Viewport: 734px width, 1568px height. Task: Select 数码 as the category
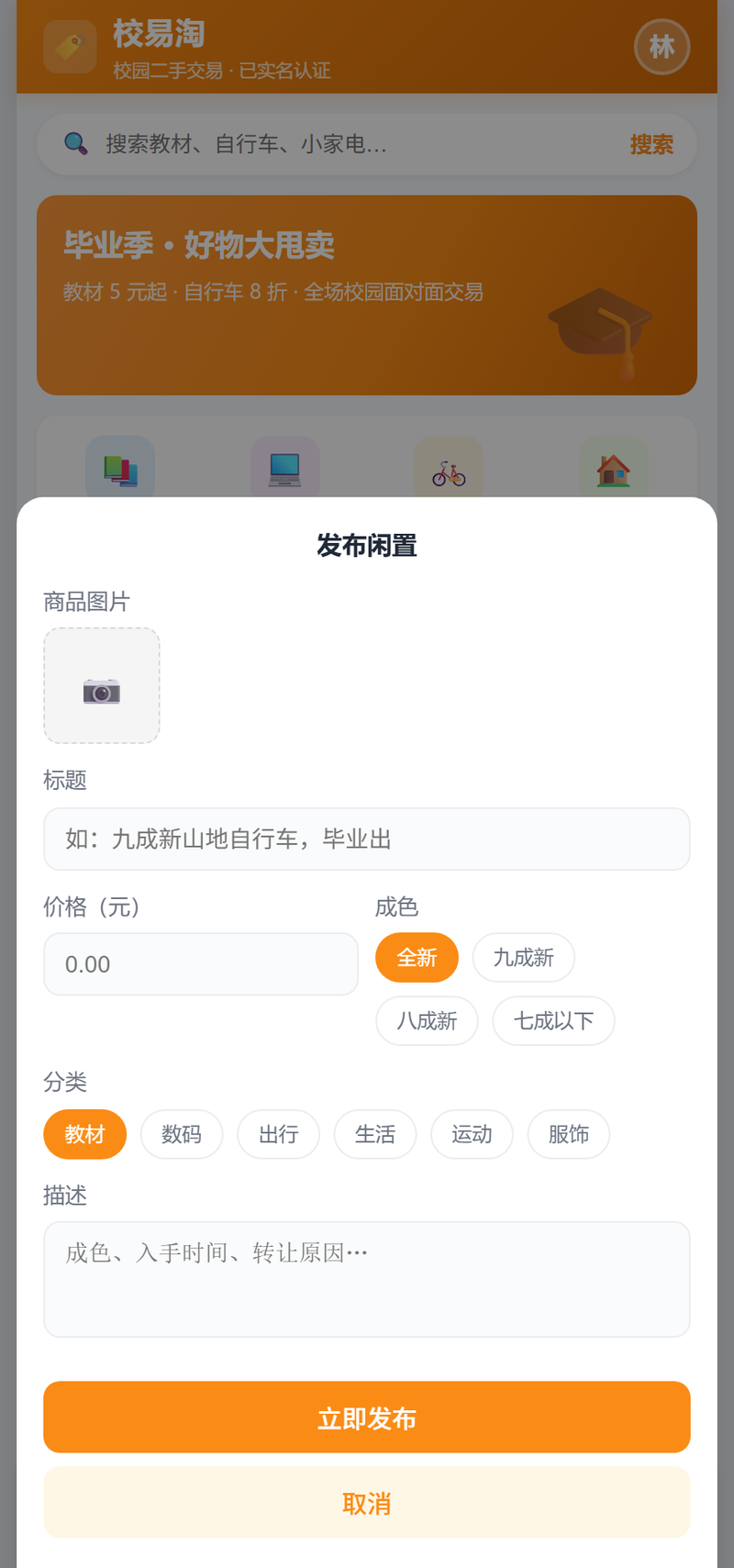[182, 1134]
